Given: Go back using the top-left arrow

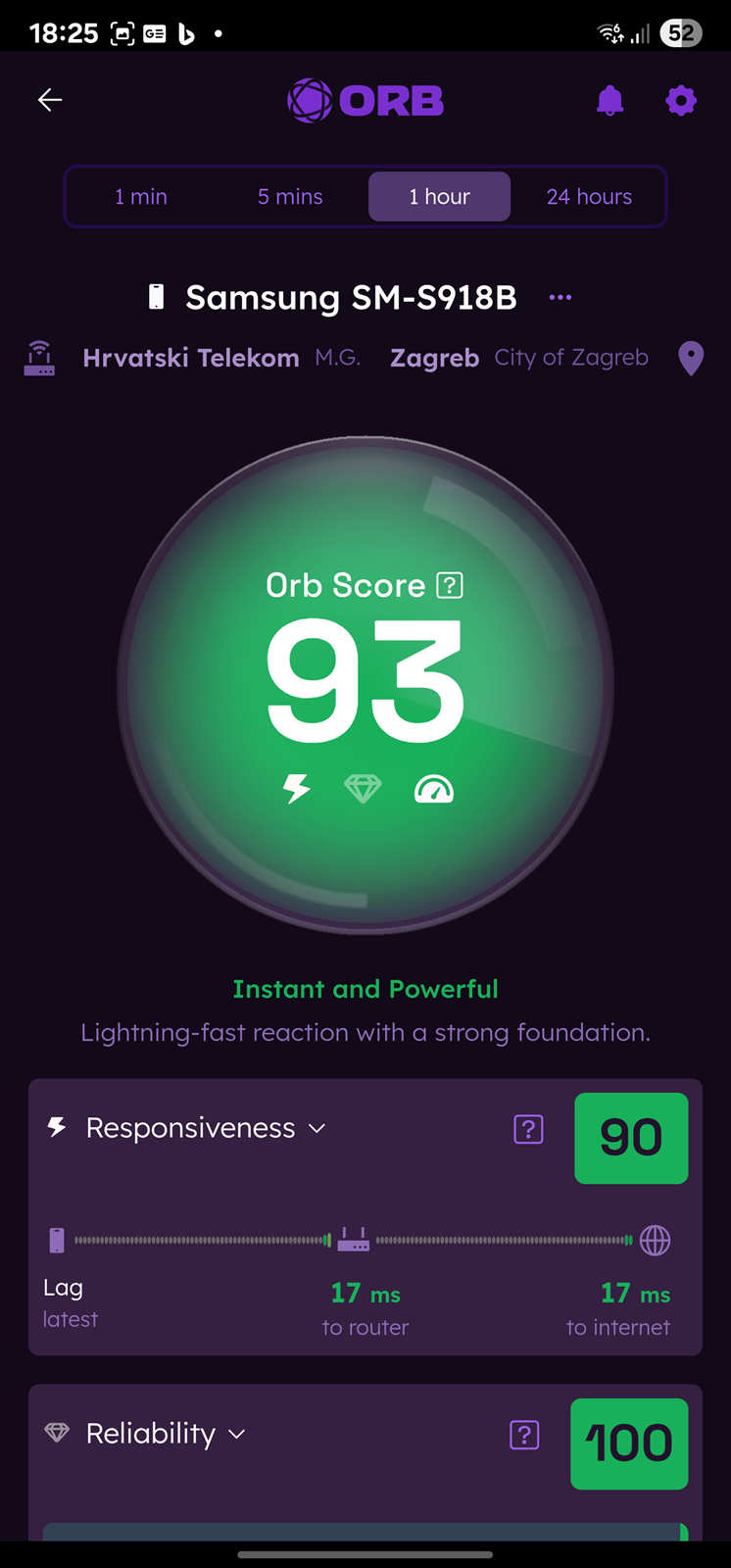Looking at the screenshot, I should coord(50,100).
